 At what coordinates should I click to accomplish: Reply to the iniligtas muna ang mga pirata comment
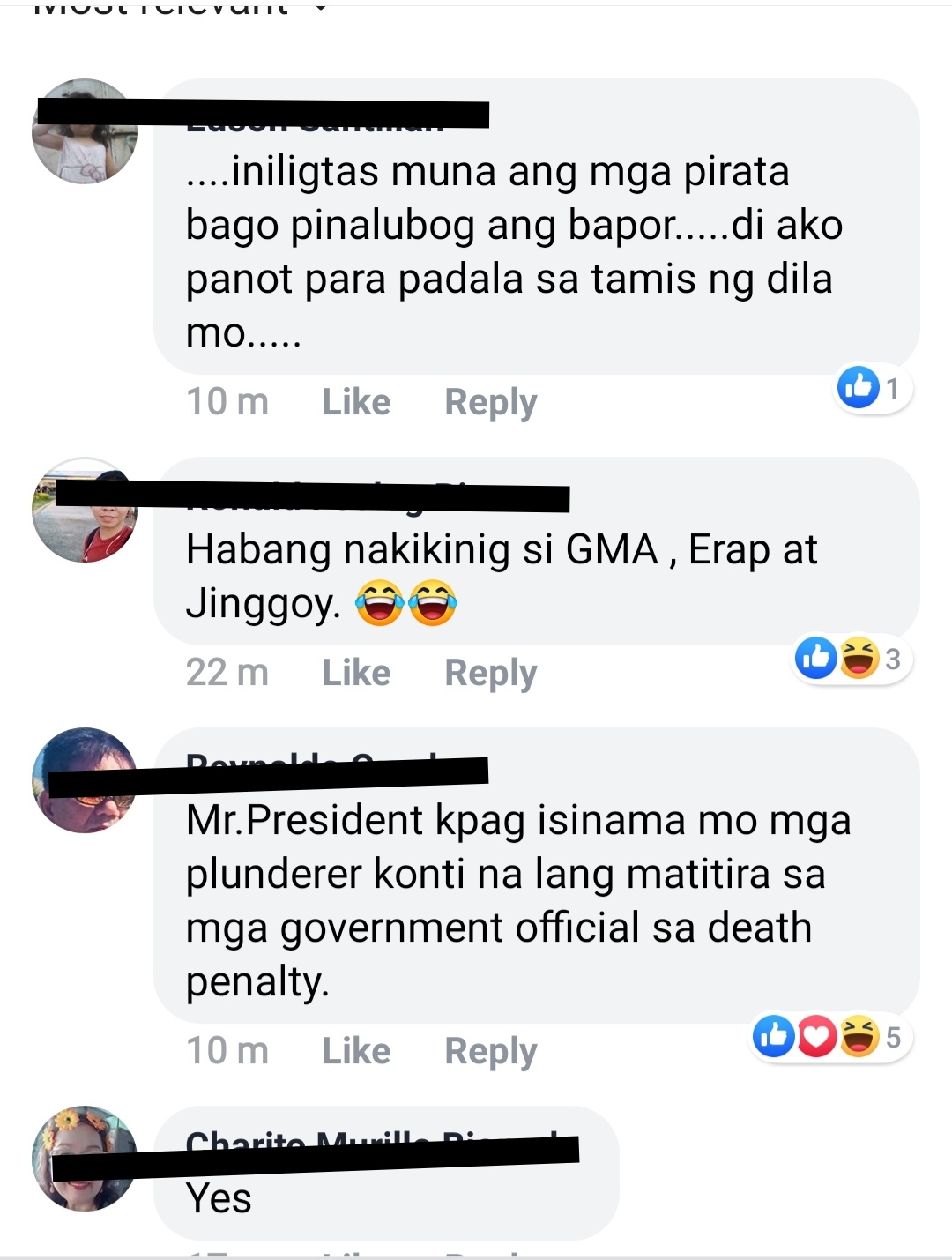(490, 402)
